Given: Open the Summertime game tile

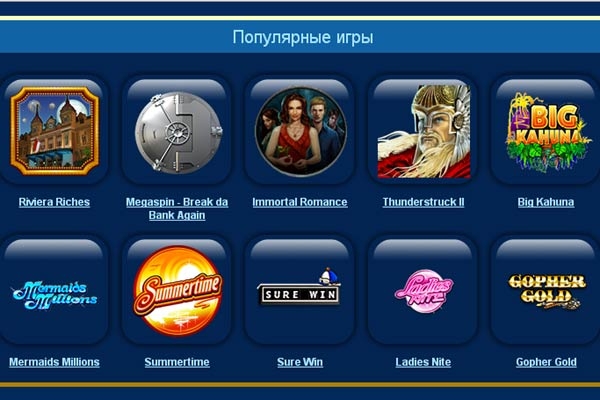Looking at the screenshot, I should pos(177,290).
